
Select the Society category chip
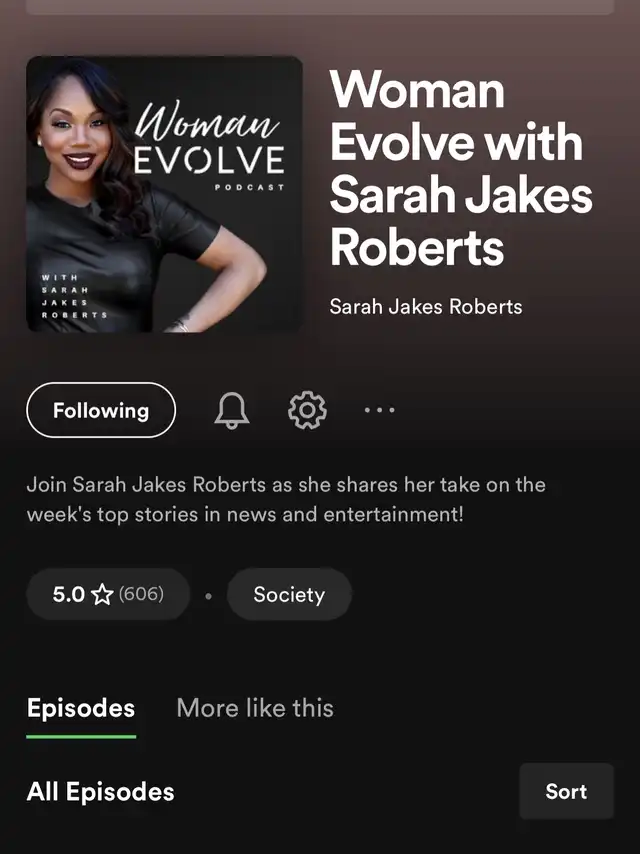[x=289, y=594]
